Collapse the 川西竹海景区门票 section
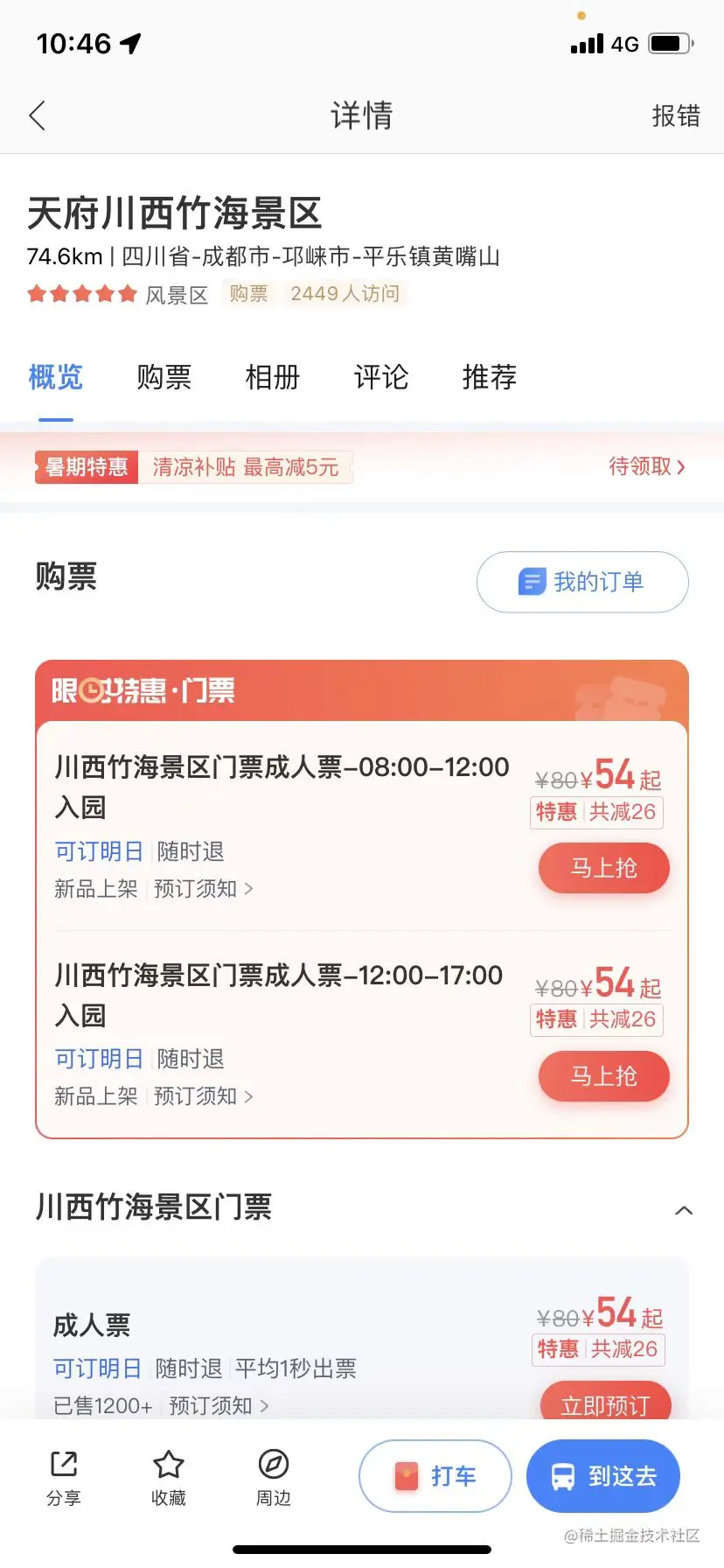This screenshot has width=724, height=1568. click(x=684, y=1211)
